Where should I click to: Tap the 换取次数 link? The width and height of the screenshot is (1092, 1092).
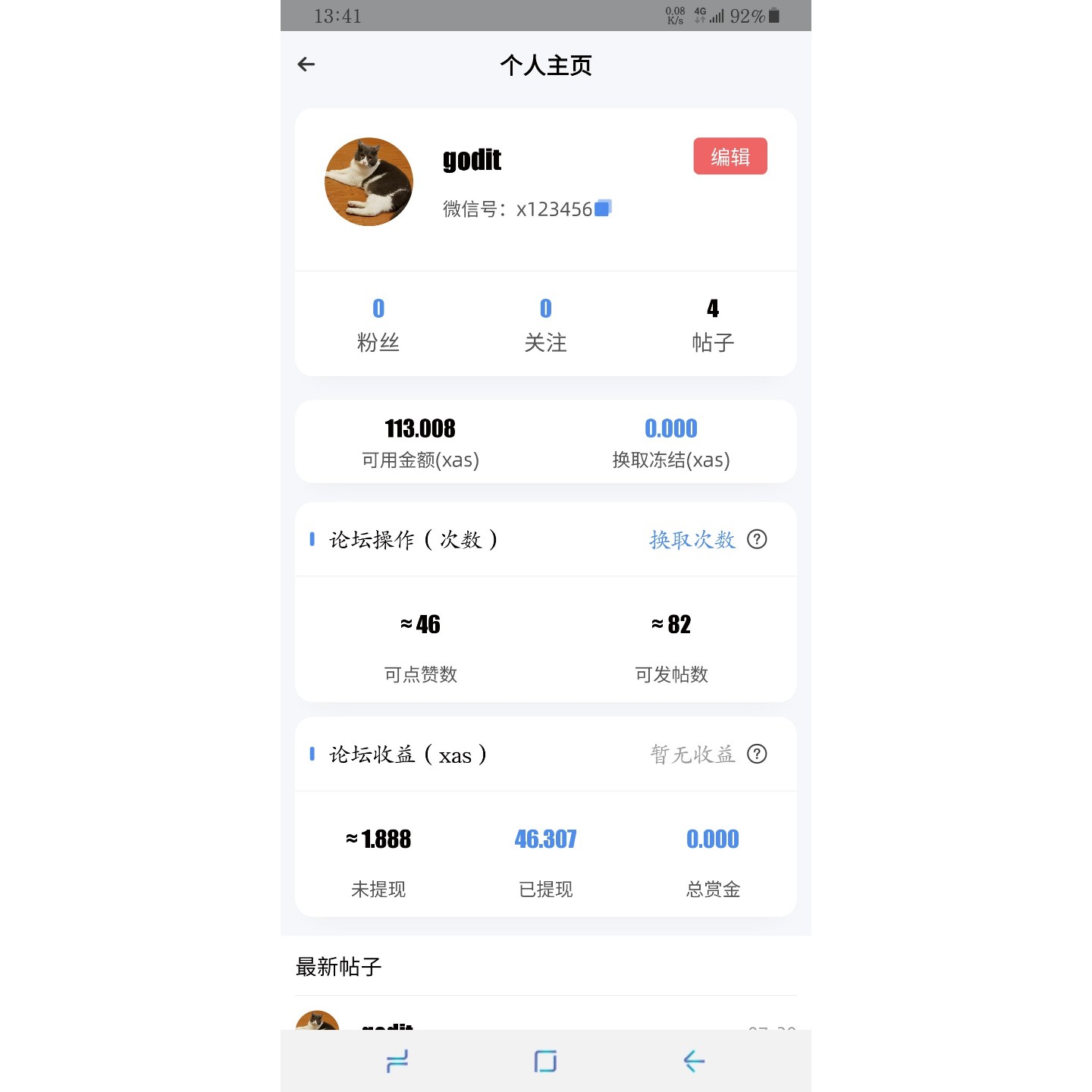pos(692,539)
